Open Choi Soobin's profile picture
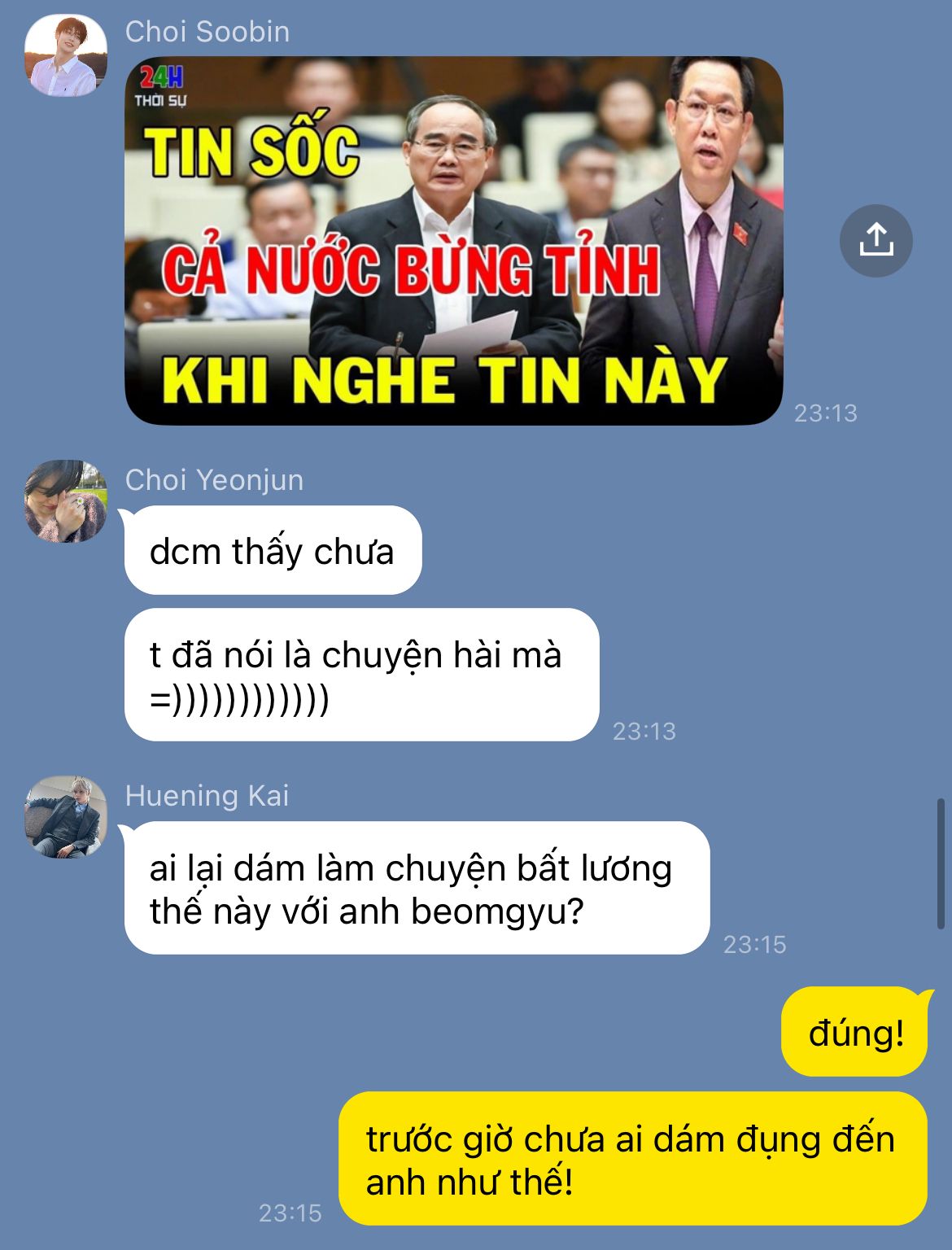The width and height of the screenshot is (952, 1250). click(x=66, y=55)
